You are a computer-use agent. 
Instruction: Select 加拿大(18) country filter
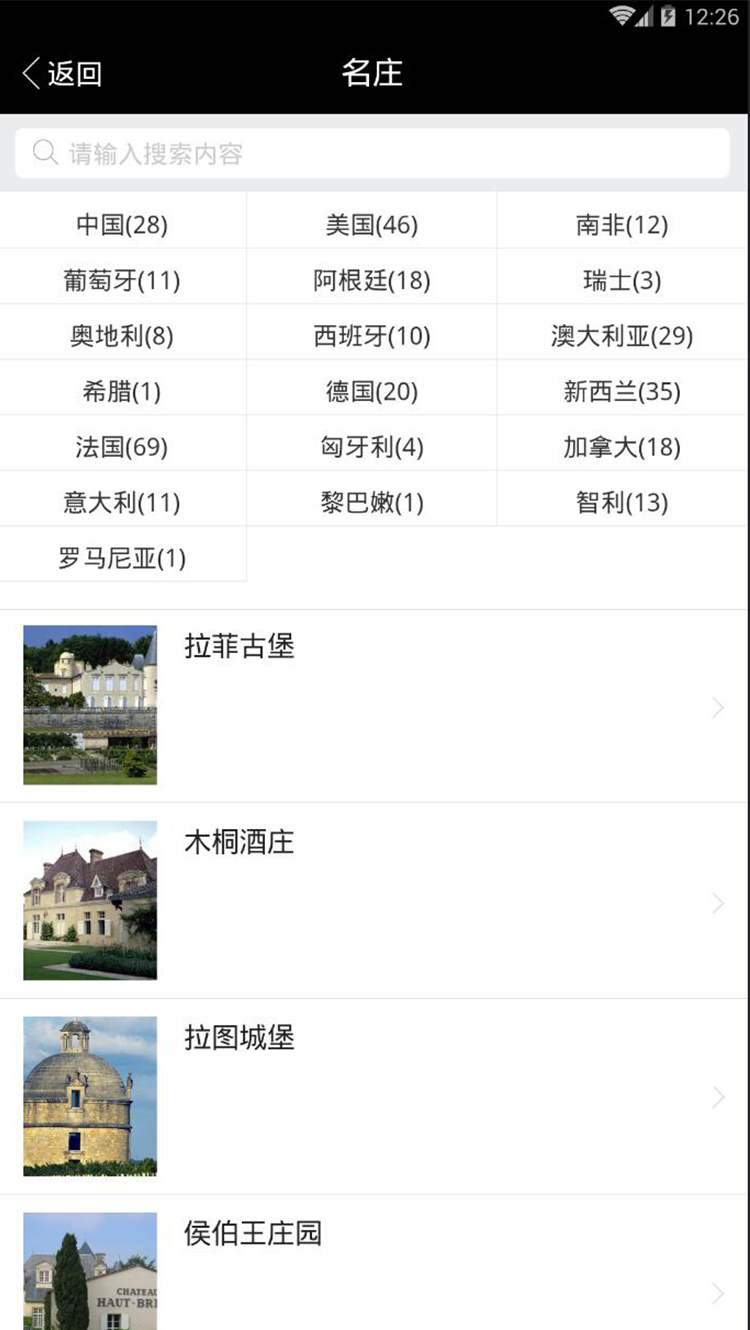(x=621, y=447)
